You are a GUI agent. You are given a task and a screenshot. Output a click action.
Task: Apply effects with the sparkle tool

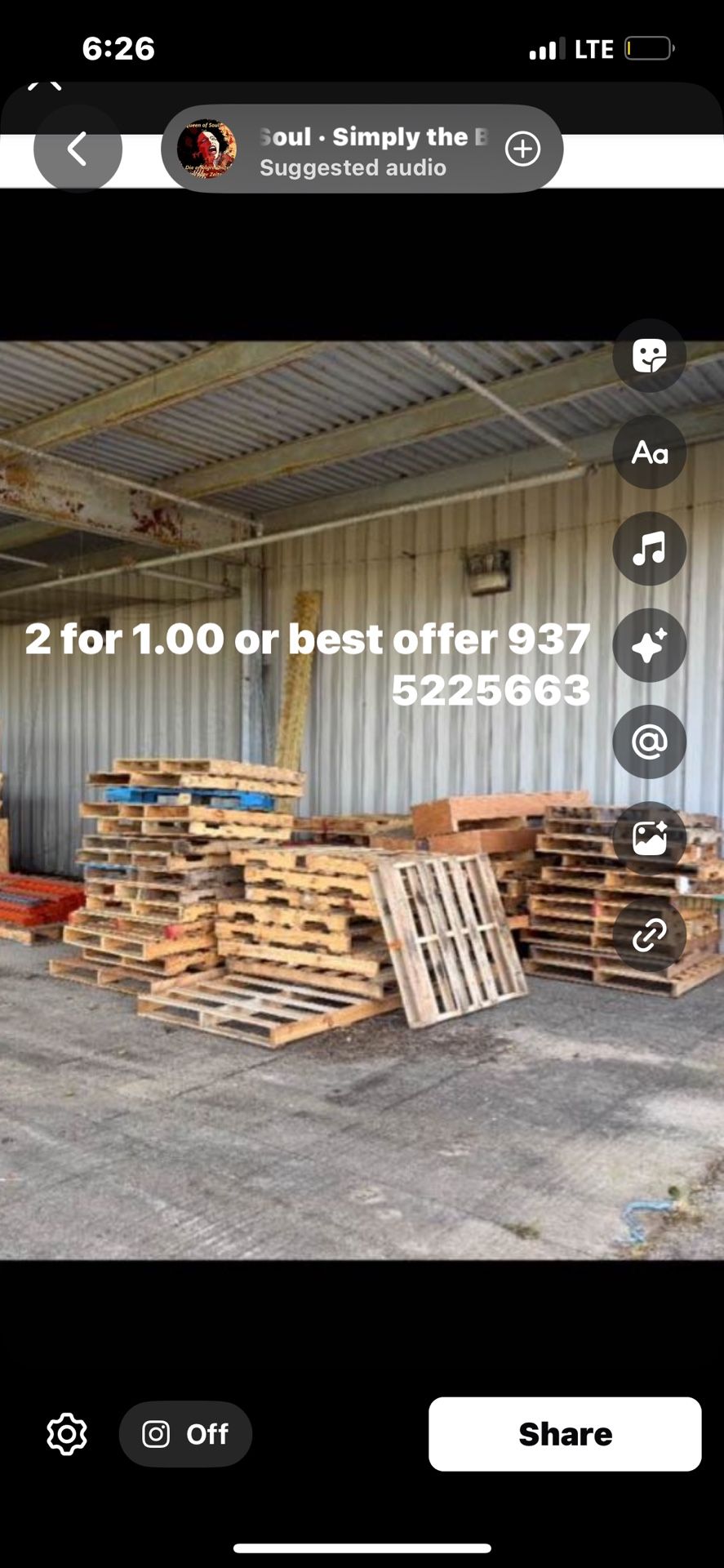(649, 644)
